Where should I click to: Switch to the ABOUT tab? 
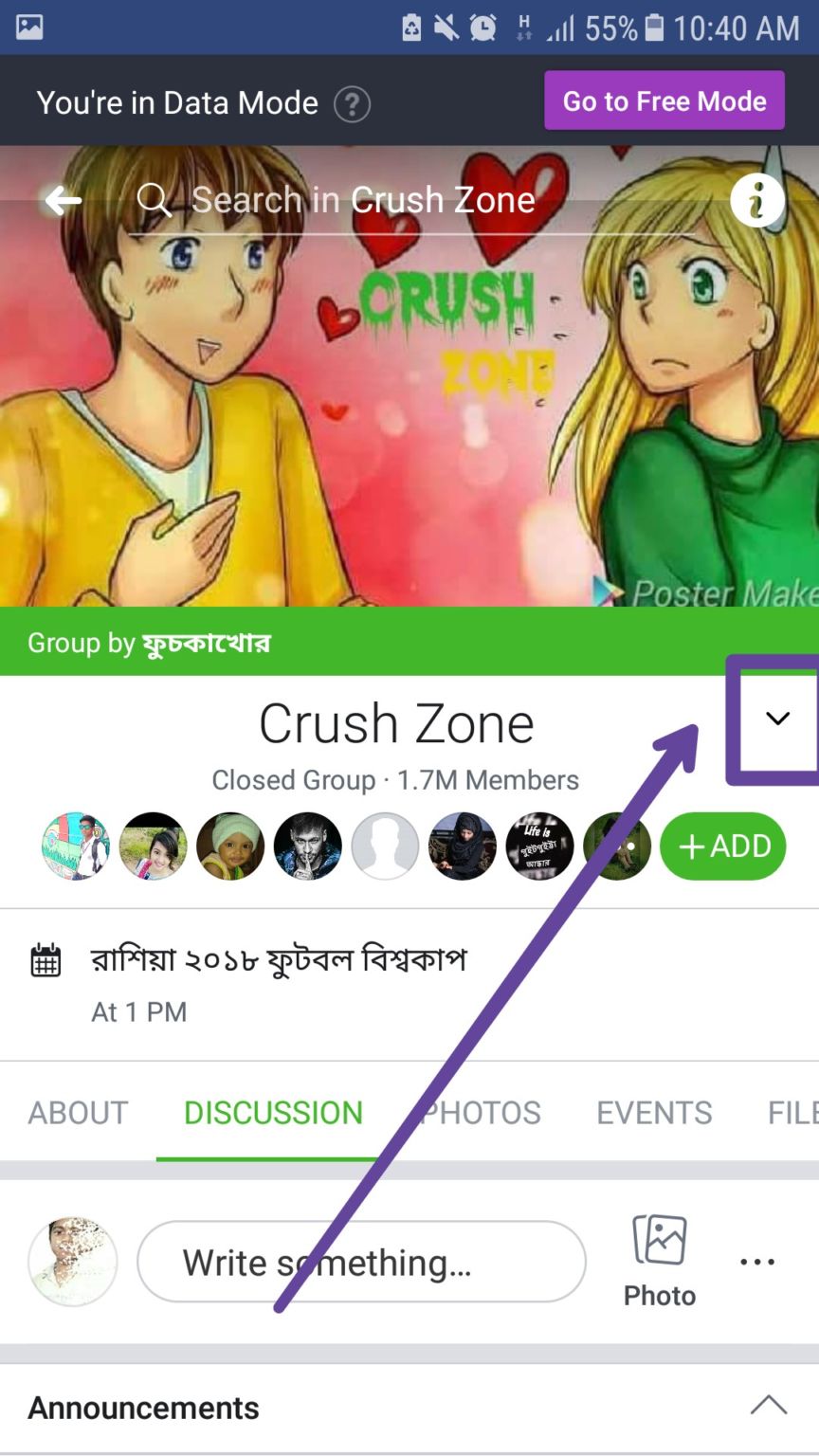[78, 1112]
